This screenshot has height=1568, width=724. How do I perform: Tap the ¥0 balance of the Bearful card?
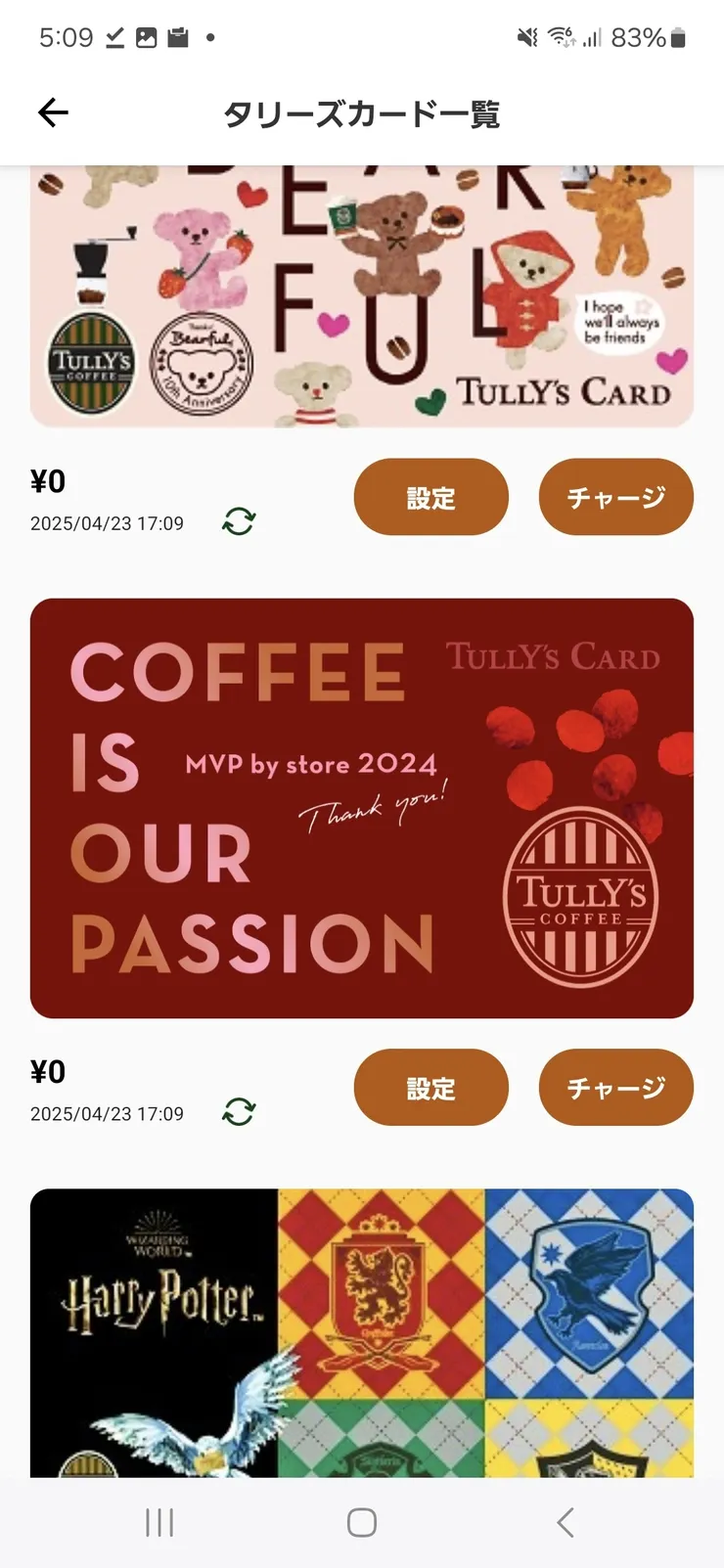48,481
